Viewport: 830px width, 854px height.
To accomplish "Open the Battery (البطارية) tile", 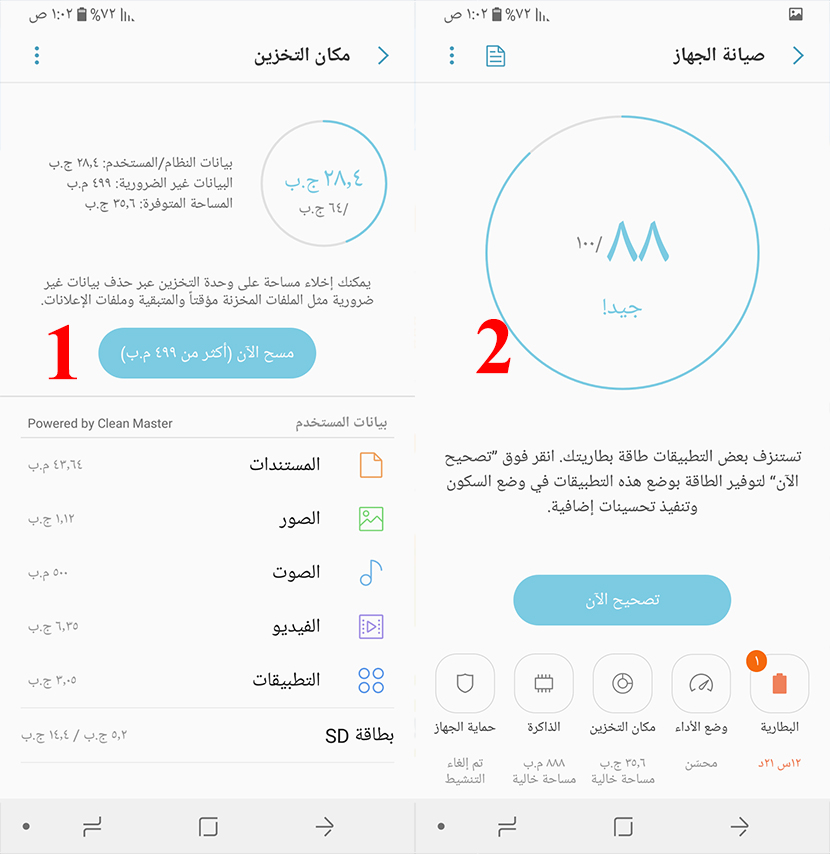I will [x=780, y=684].
